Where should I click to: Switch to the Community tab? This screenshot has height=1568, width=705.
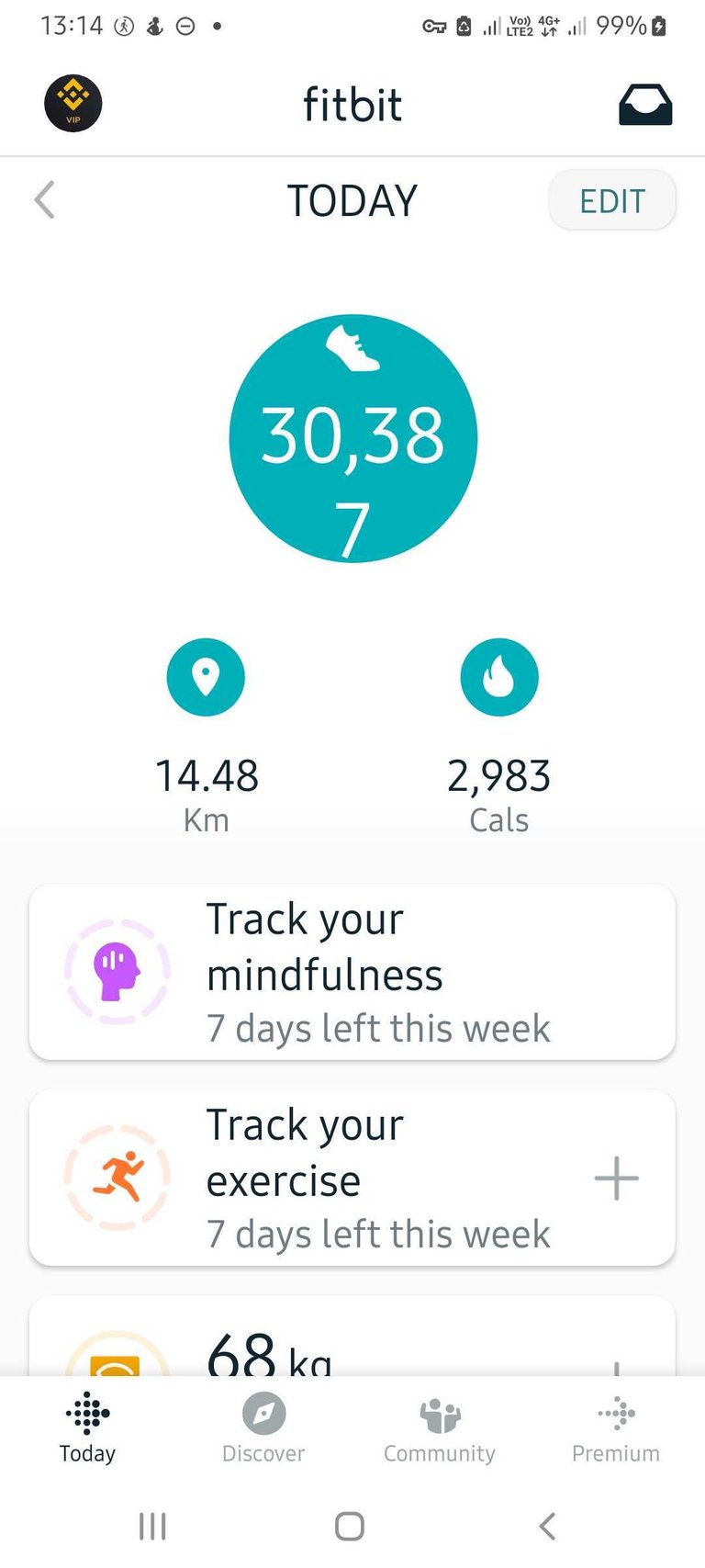click(440, 1427)
